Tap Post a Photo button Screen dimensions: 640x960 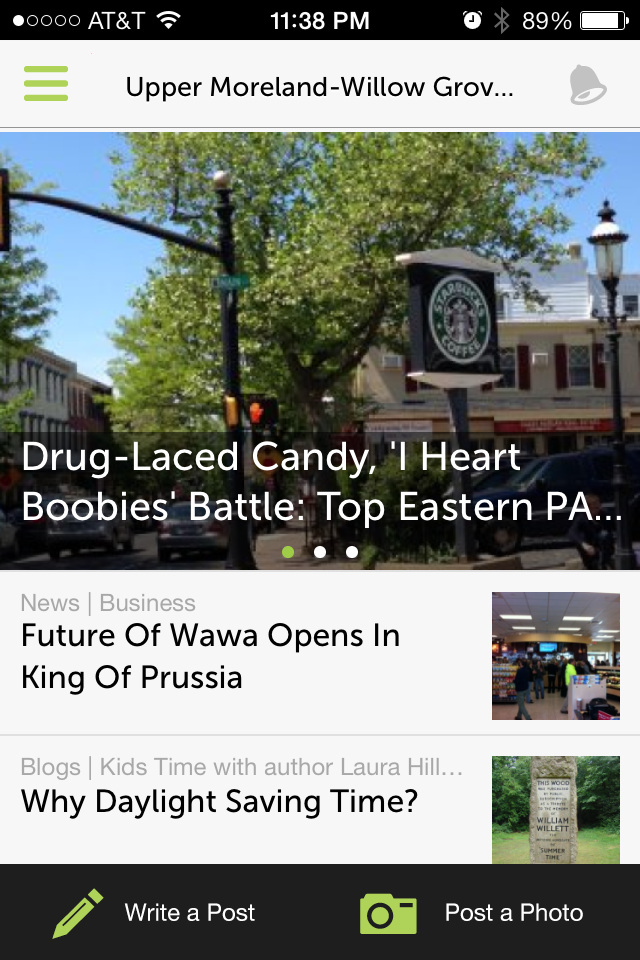[472, 912]
